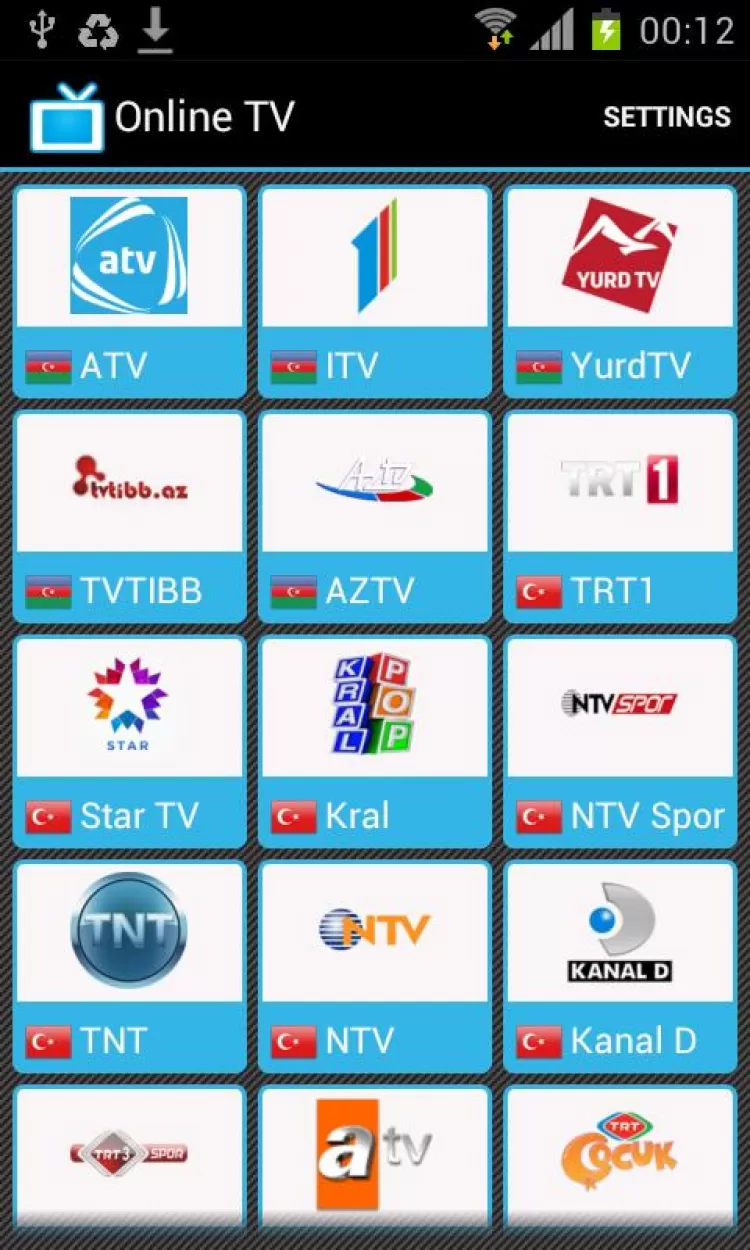Open the TRT Çocuk channel tile

620,1157
